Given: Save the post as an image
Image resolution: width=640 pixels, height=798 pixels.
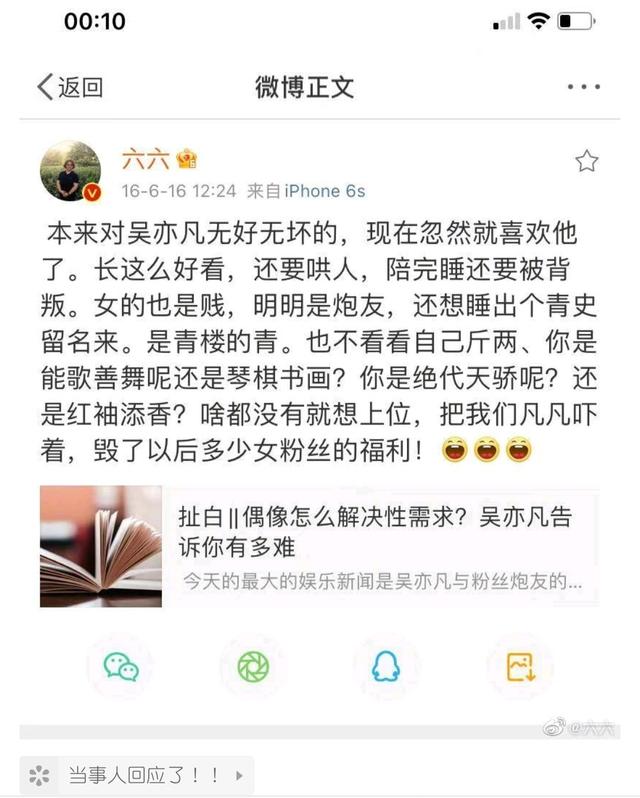Looking at the screenshot, I should click(x=520, y=666).
